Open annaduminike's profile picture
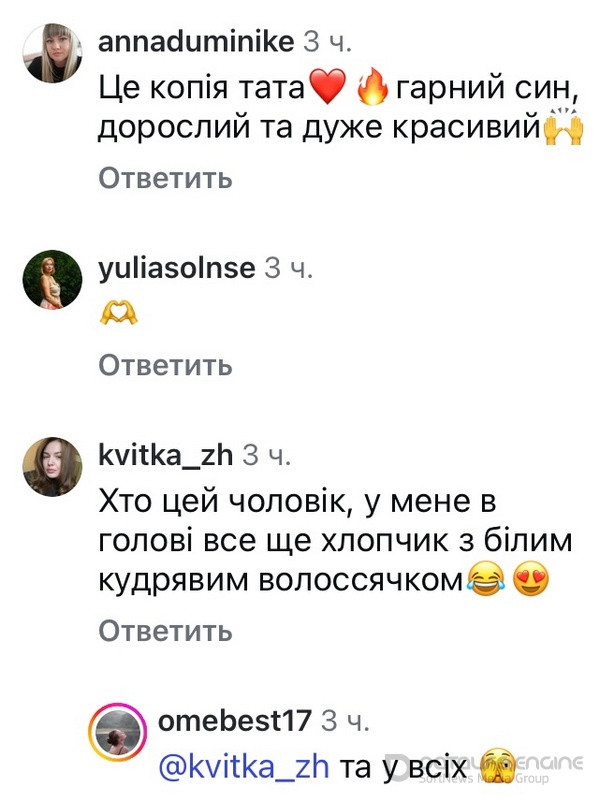The image size is (600, 802). coord(52,53)
